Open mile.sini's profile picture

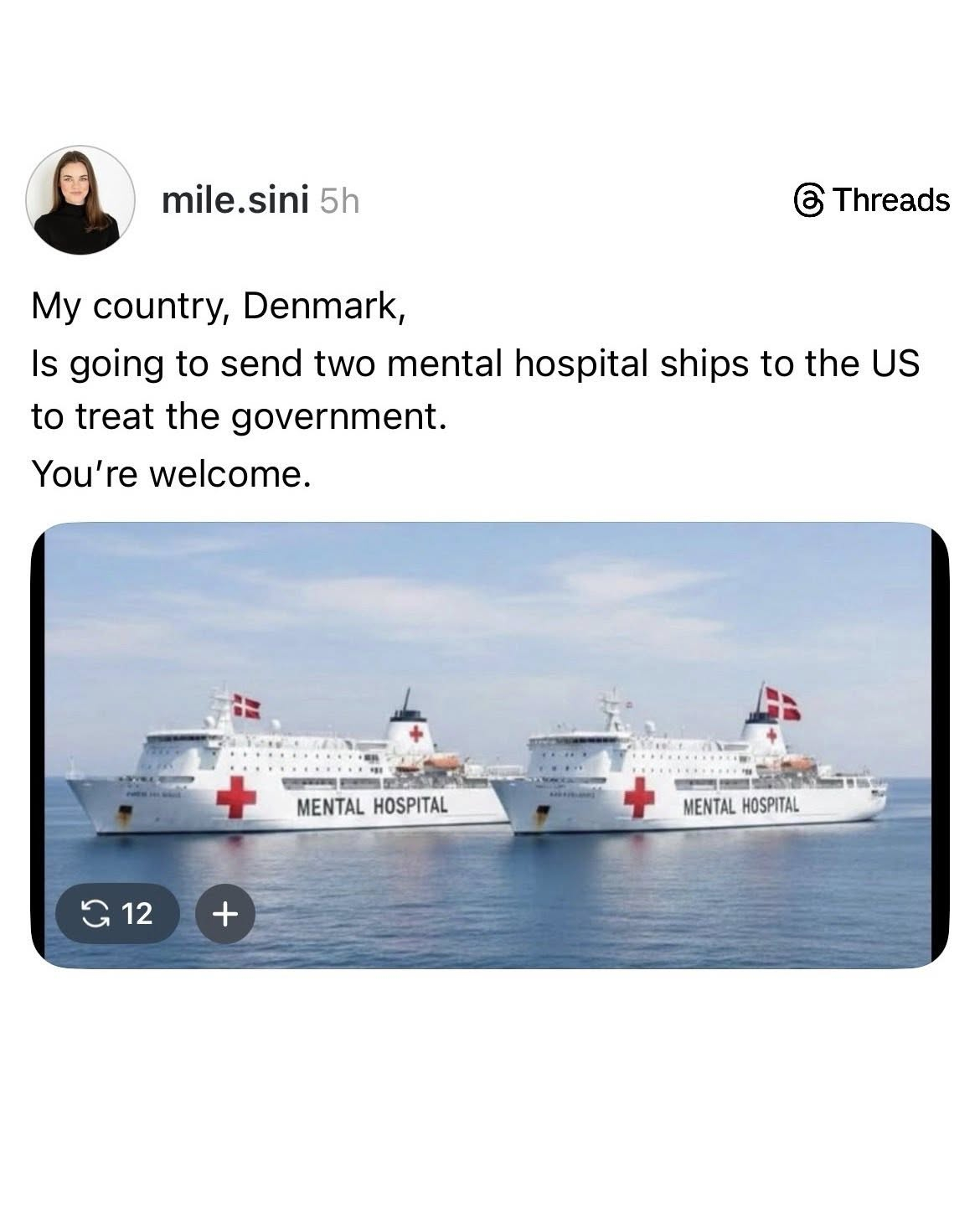click(80, 200)
